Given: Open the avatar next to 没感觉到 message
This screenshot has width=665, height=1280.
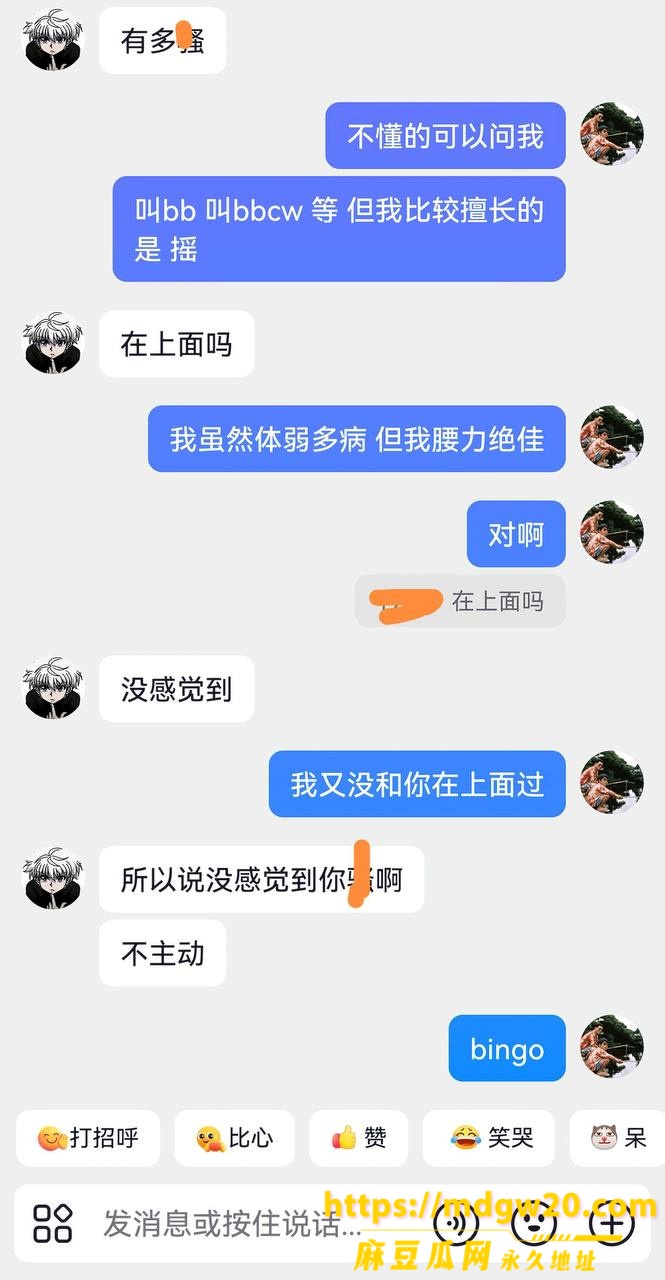Looking at the screenshot, I should coord(53,688).
